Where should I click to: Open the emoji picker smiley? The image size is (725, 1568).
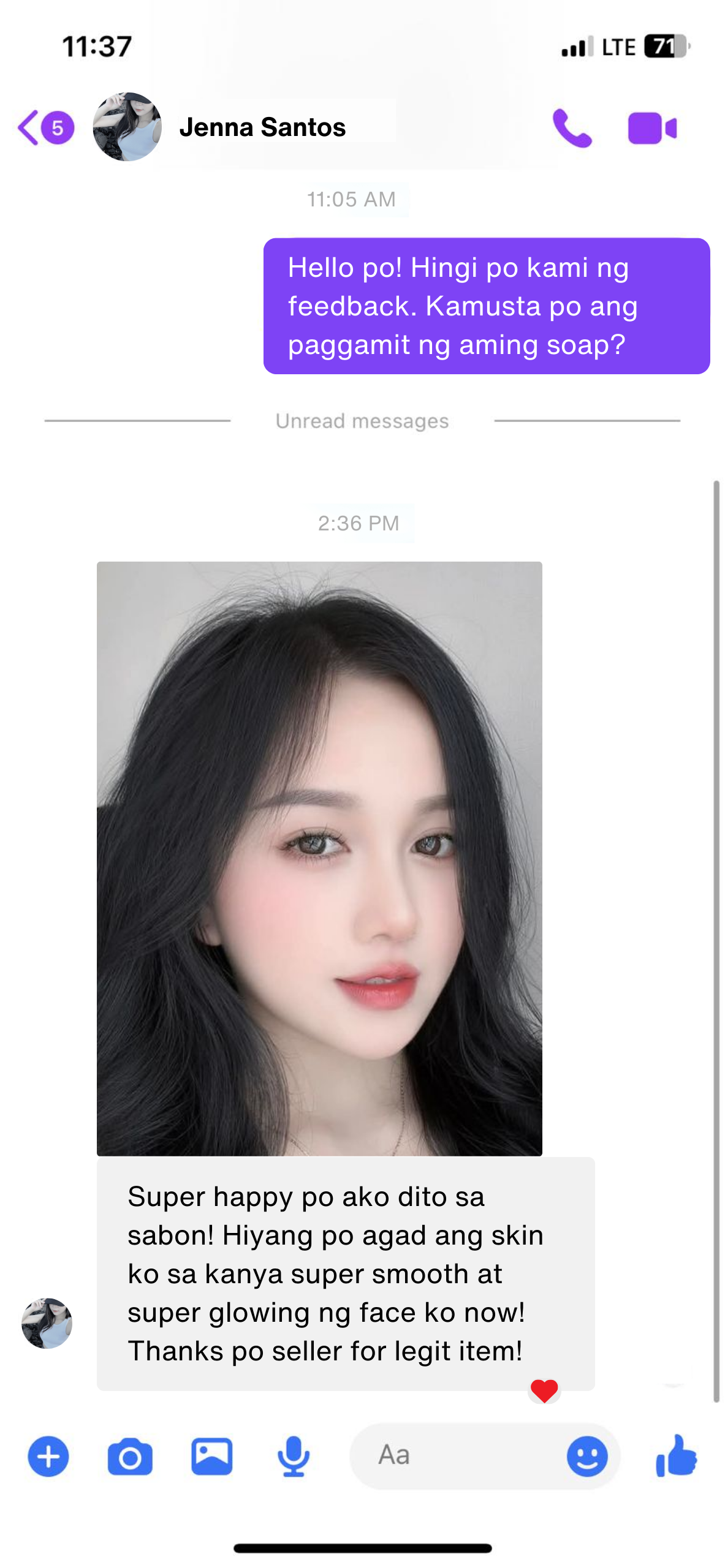(x=586, y=1456)
